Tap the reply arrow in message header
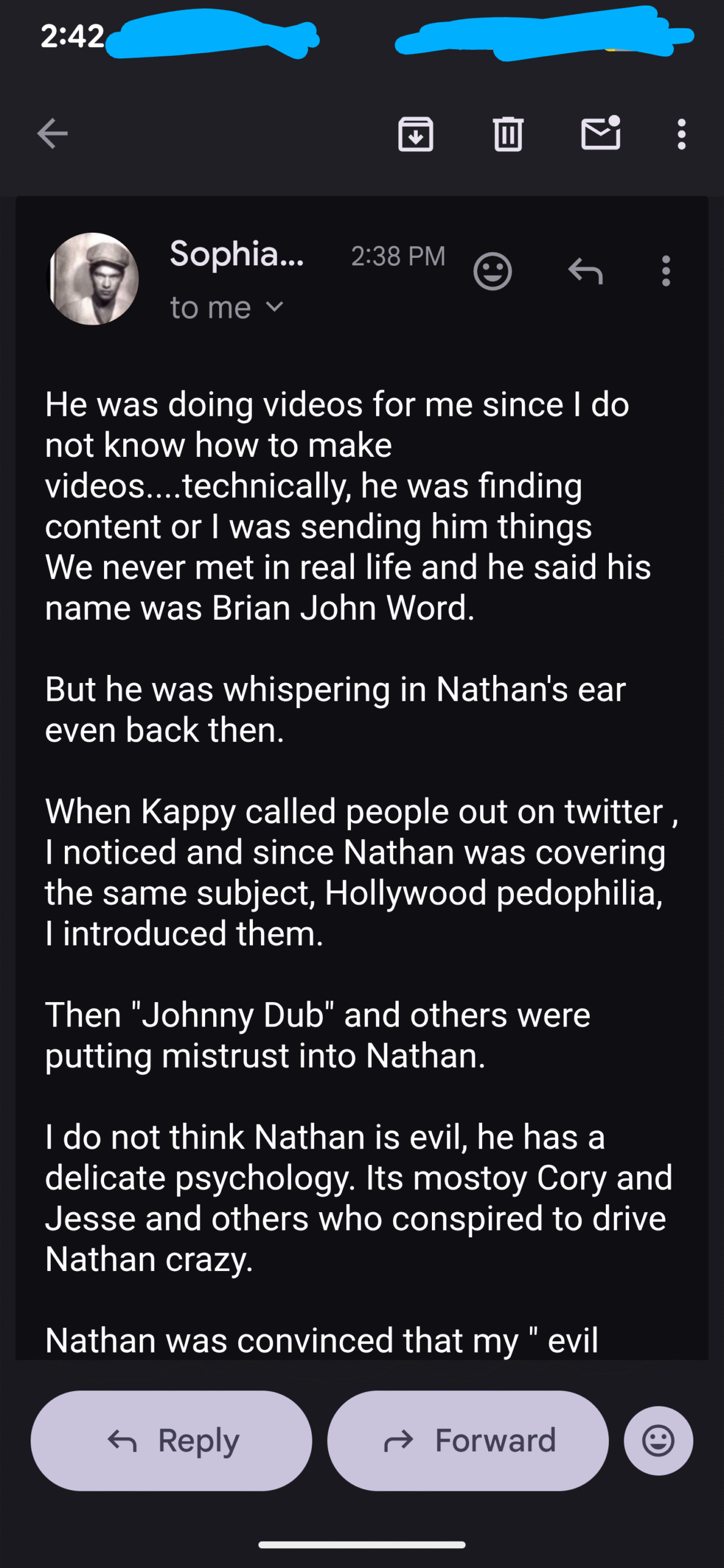Image resolution: width=724 pixels, height=1568 pixels. [586, 271]
